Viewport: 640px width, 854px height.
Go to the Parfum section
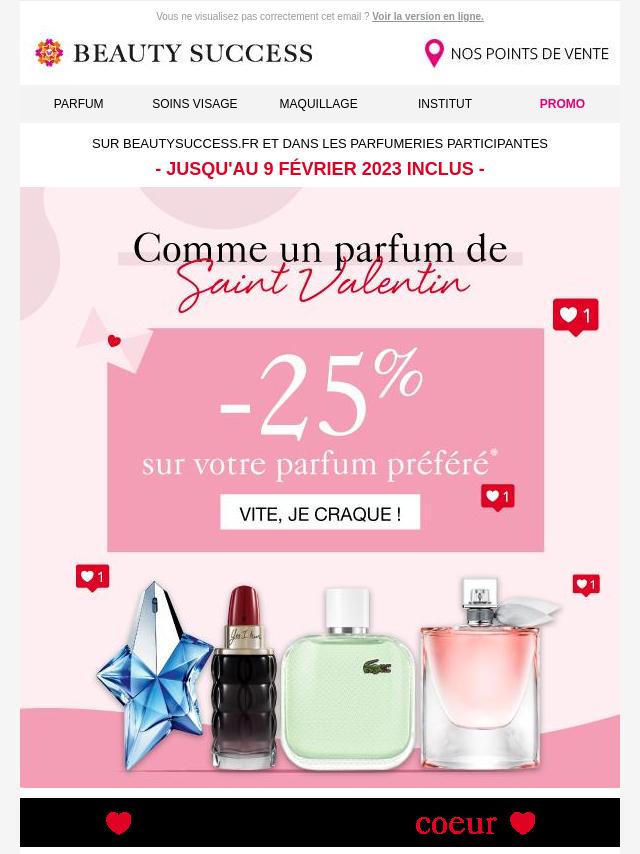coord(78,104)
